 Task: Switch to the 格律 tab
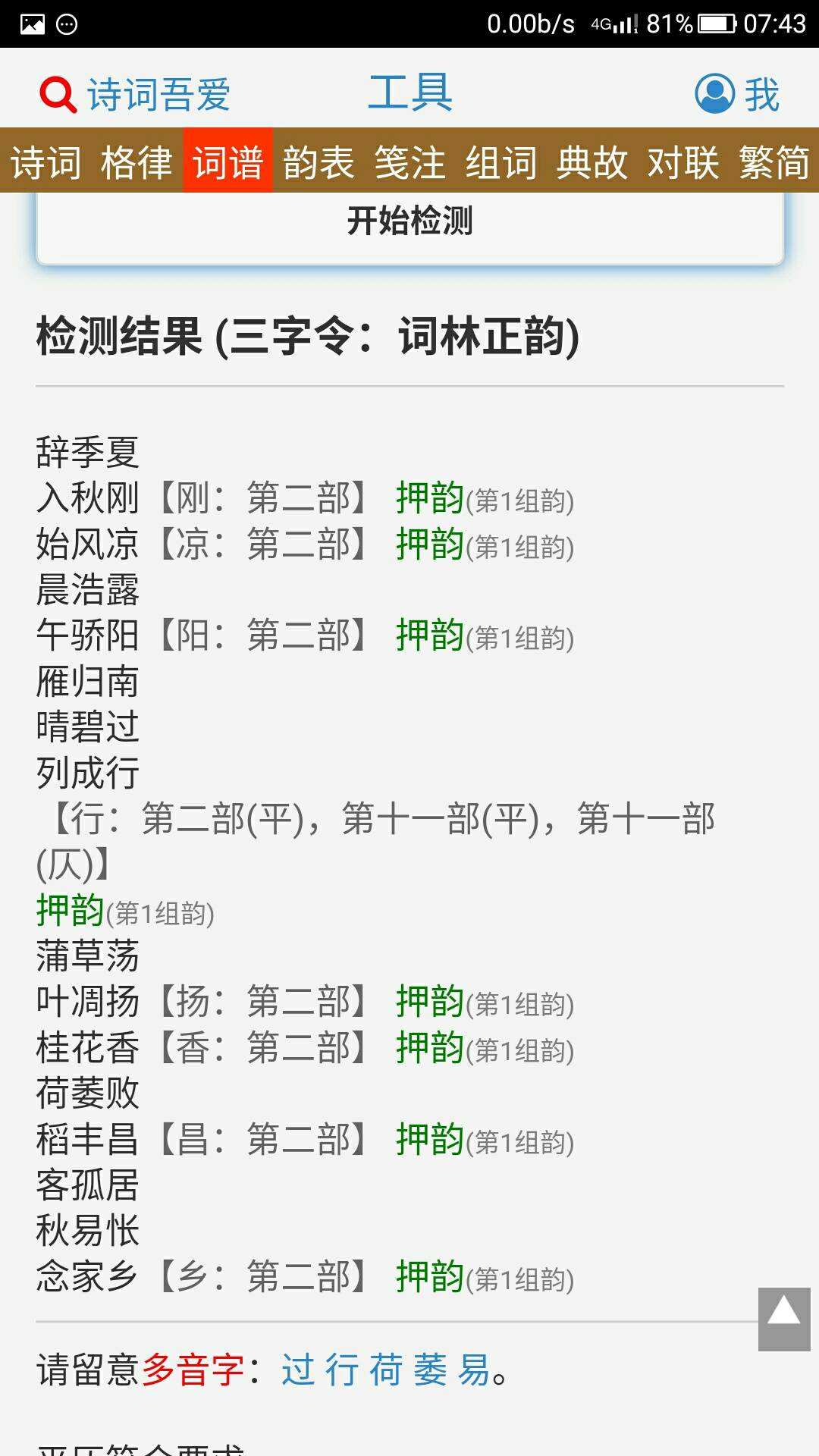[136, 162]
